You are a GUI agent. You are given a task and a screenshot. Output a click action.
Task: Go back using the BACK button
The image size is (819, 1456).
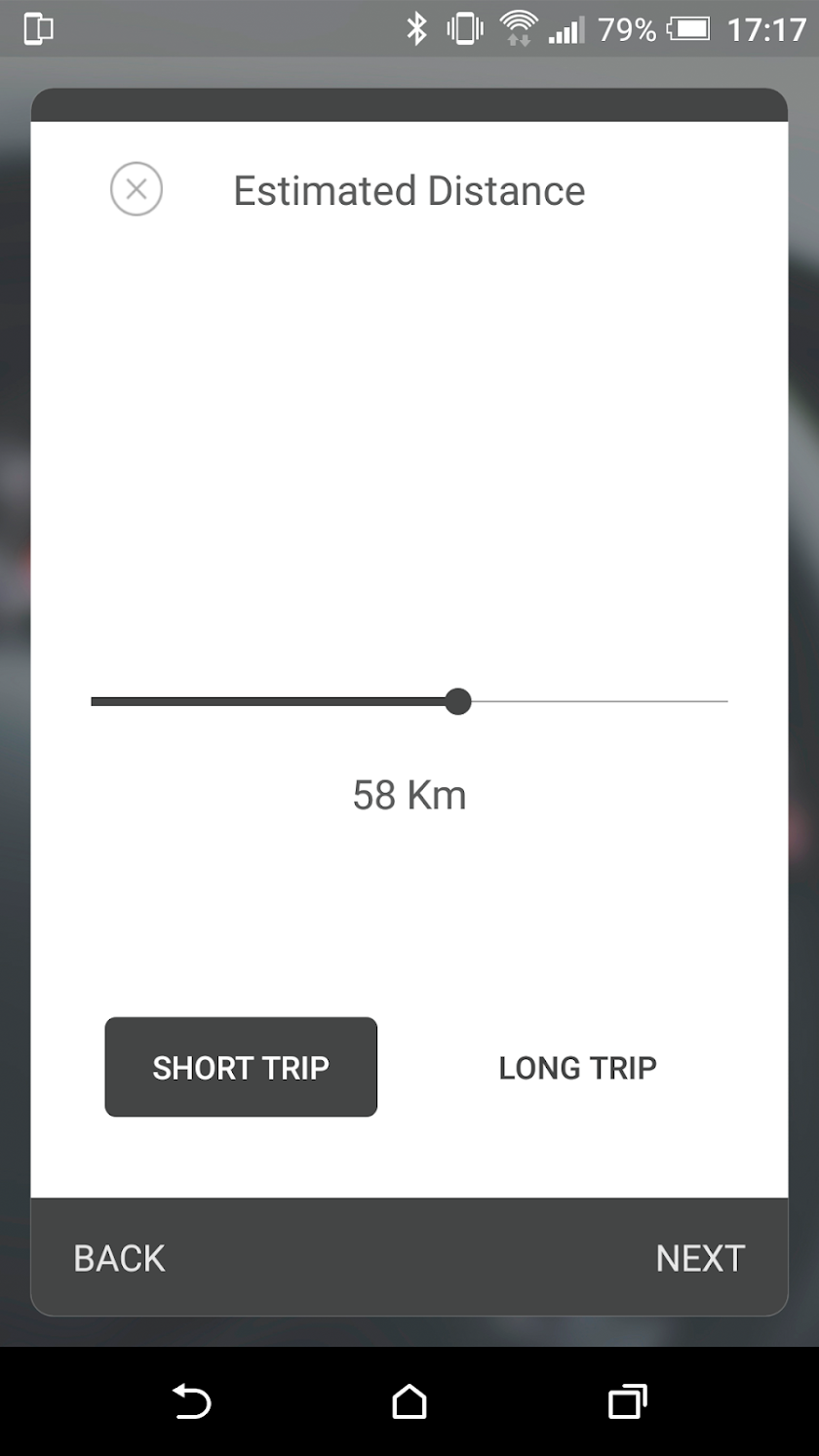119,1258
